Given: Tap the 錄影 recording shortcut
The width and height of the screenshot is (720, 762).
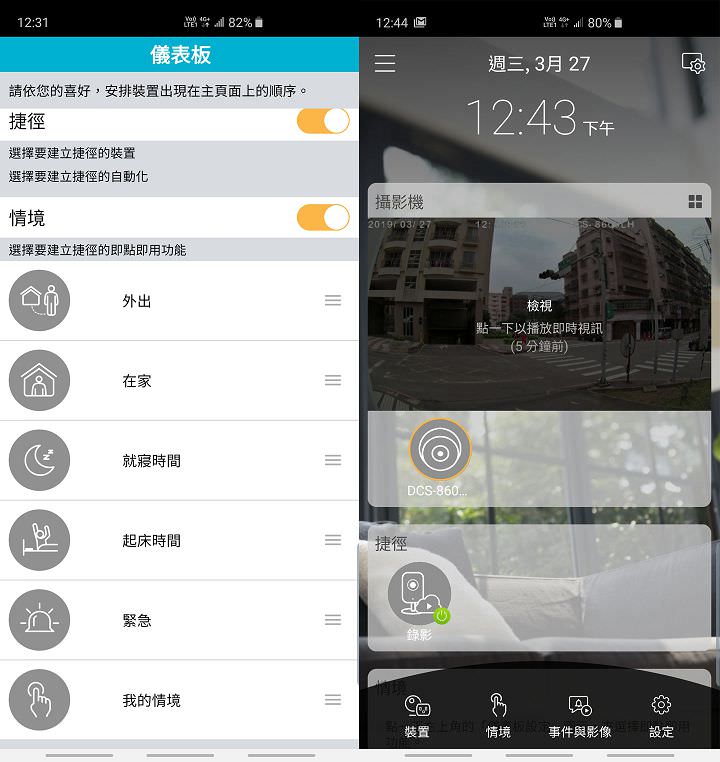Looking at the screenshot, I should 419,596.
